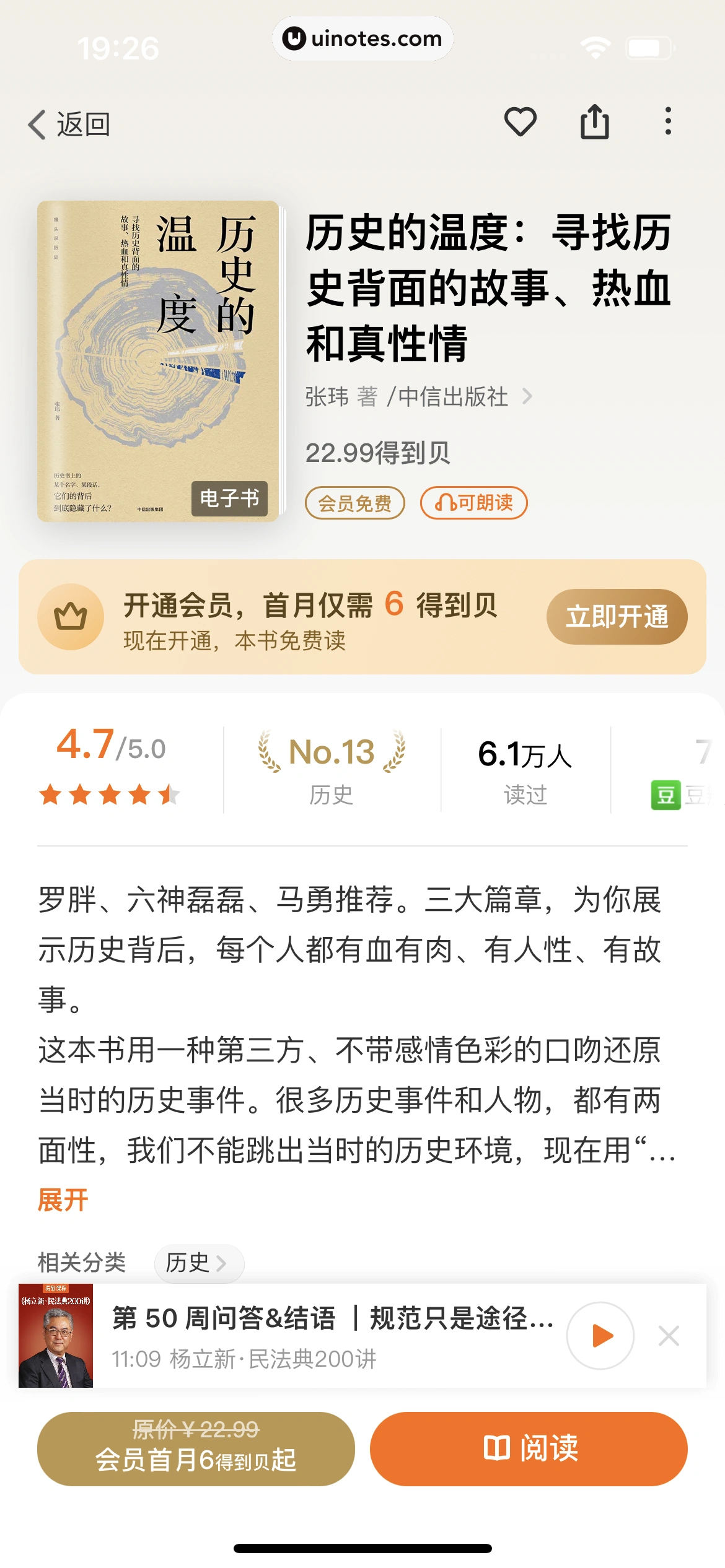Viewport: 725px width, 1568px height.
Task: Open the book cover image
Action: point(158,361)
